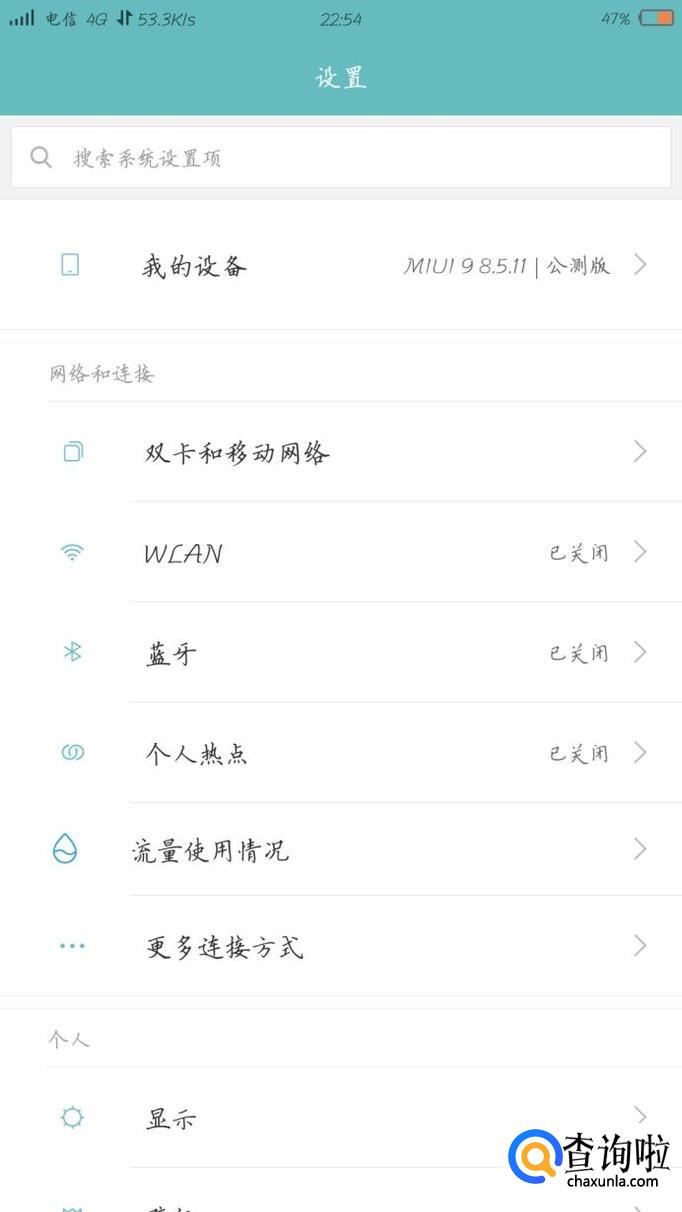Open 显示 display settings
This screenshot has height=1212, width=682.
340,1118
